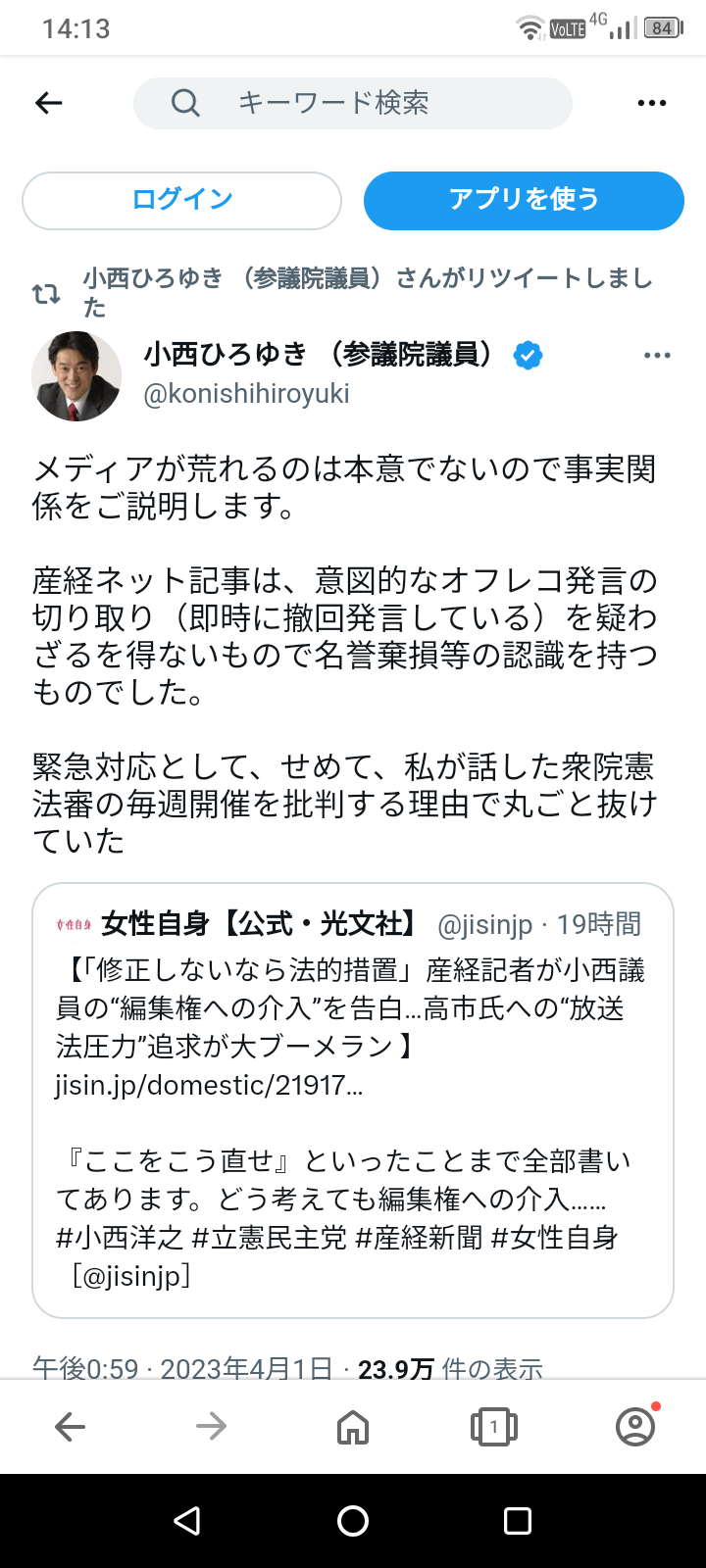Open the browser tab switcher
Image resolution: width=706 pixels, height=1568 pixels.
(494, 1427)
